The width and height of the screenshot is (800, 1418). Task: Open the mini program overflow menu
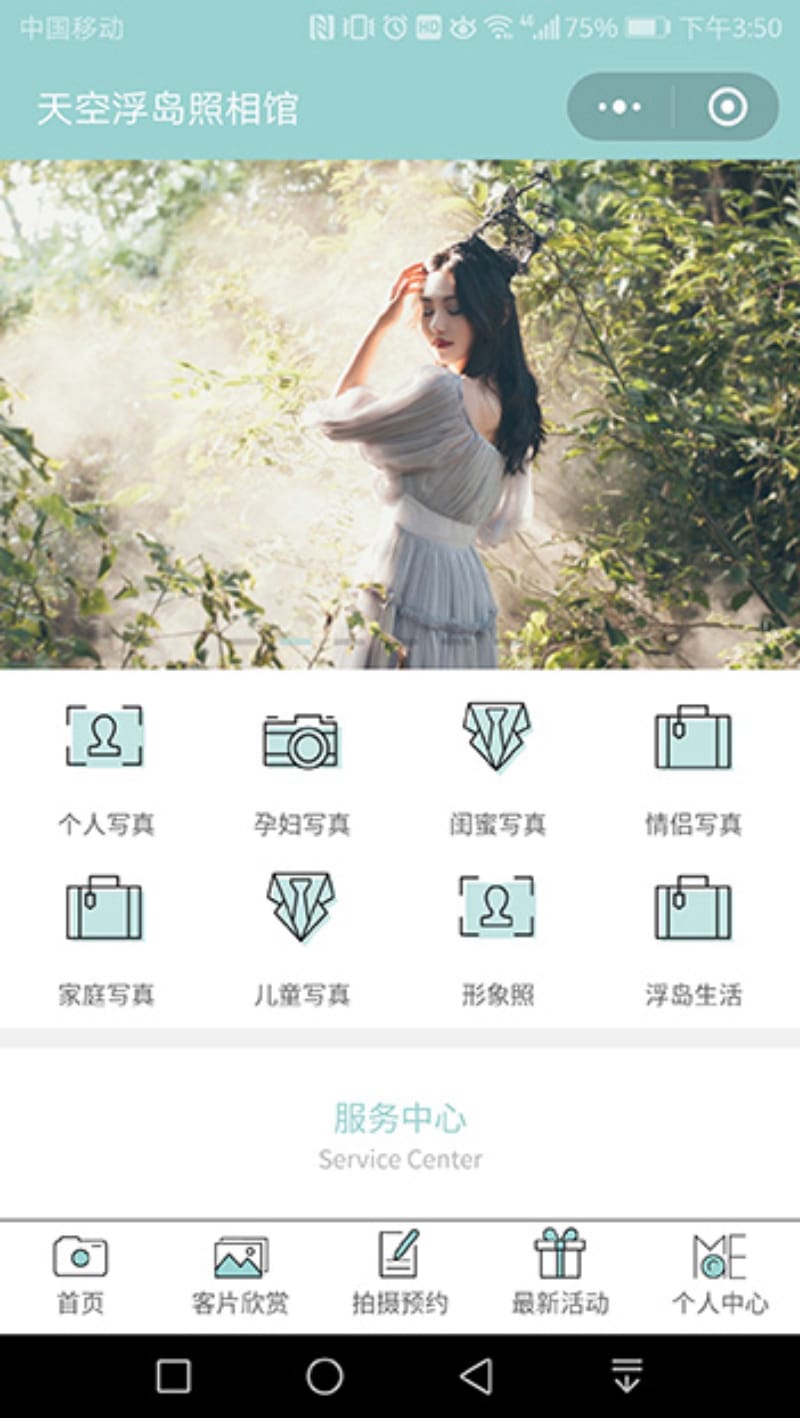click(620, 107)
